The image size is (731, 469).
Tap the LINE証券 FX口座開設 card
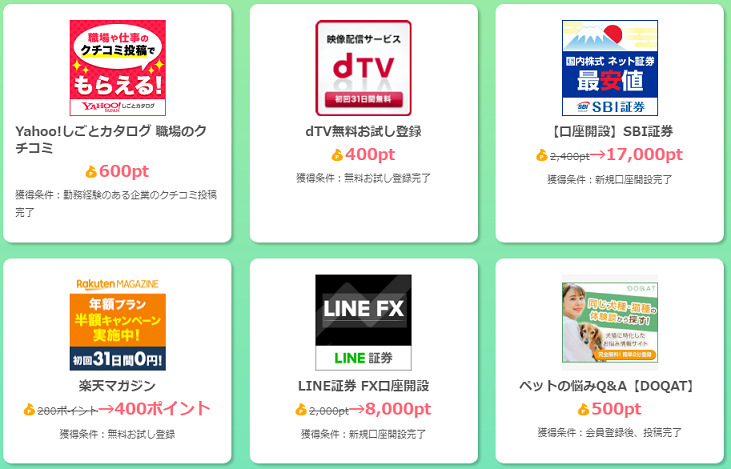pyautogui.click(x=363, y=360)
